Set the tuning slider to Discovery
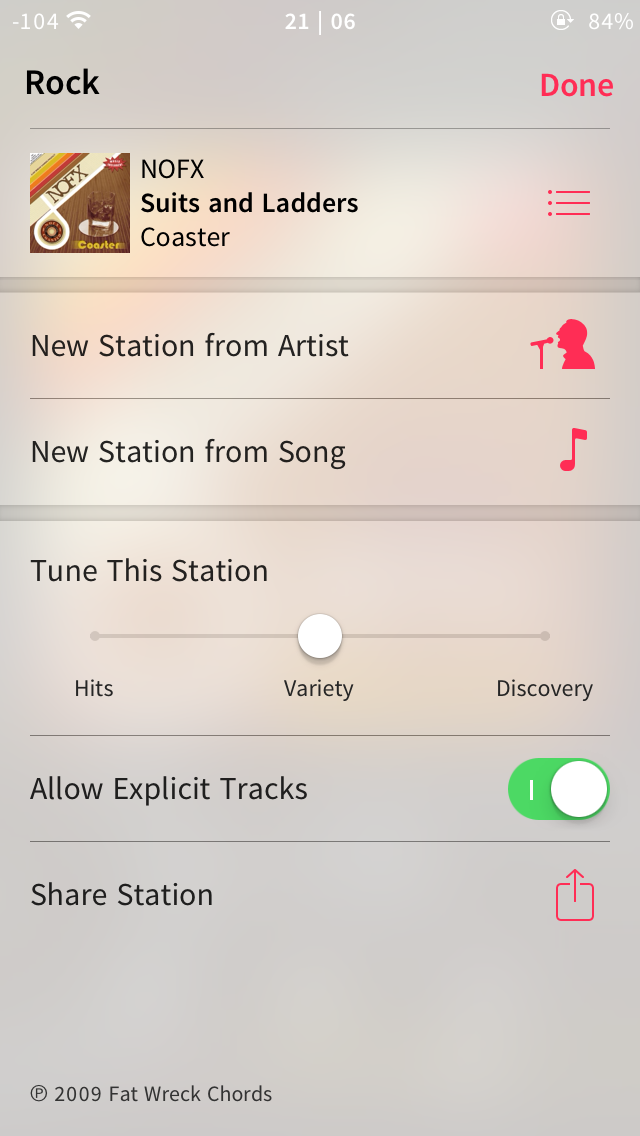Image resolution: width=640 pixels, height=1136 pixels. (545, 636)
